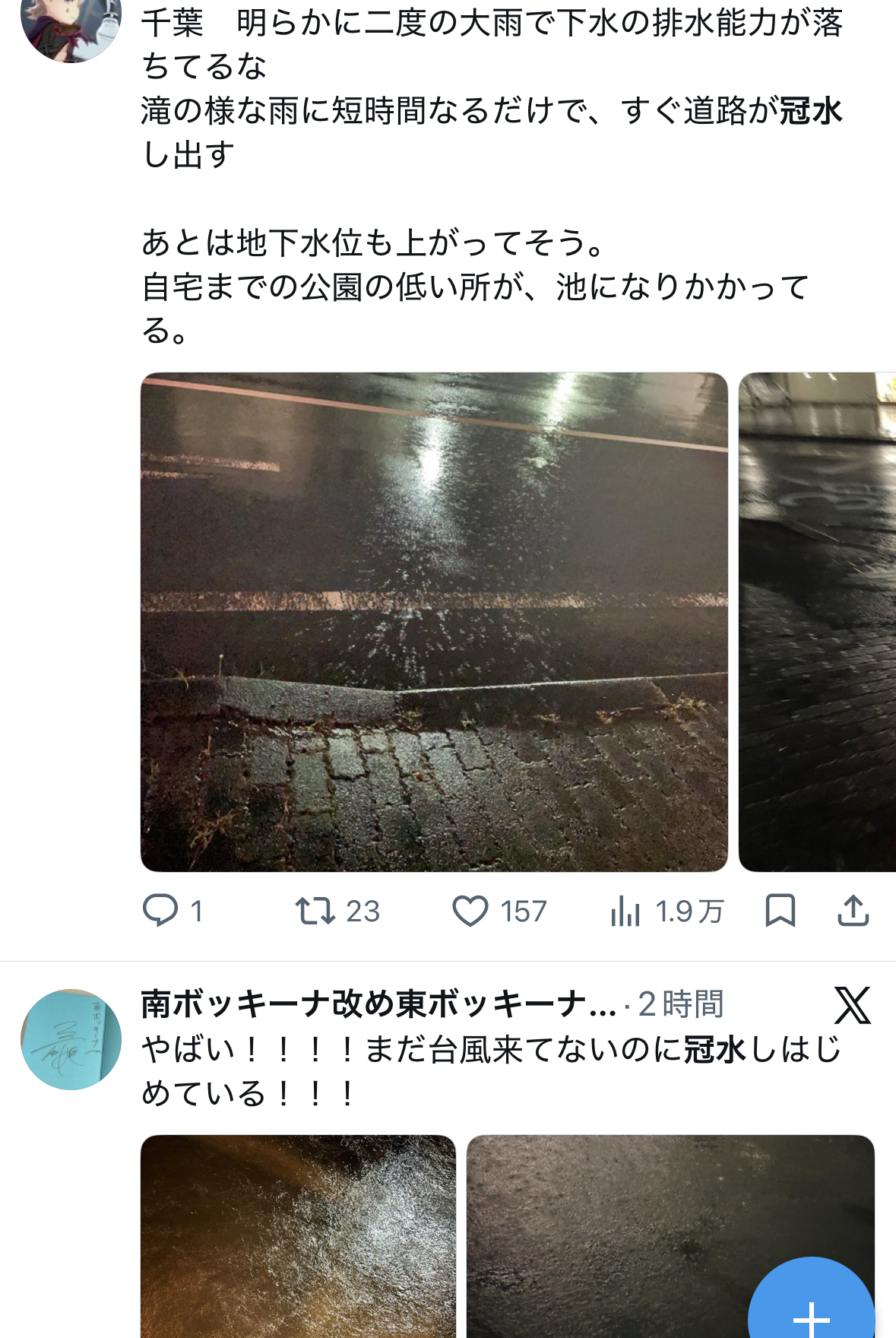Viewport: 896px width, 1338px height.
Task: View analytics showing 1.9万 views
Action: 666,910
